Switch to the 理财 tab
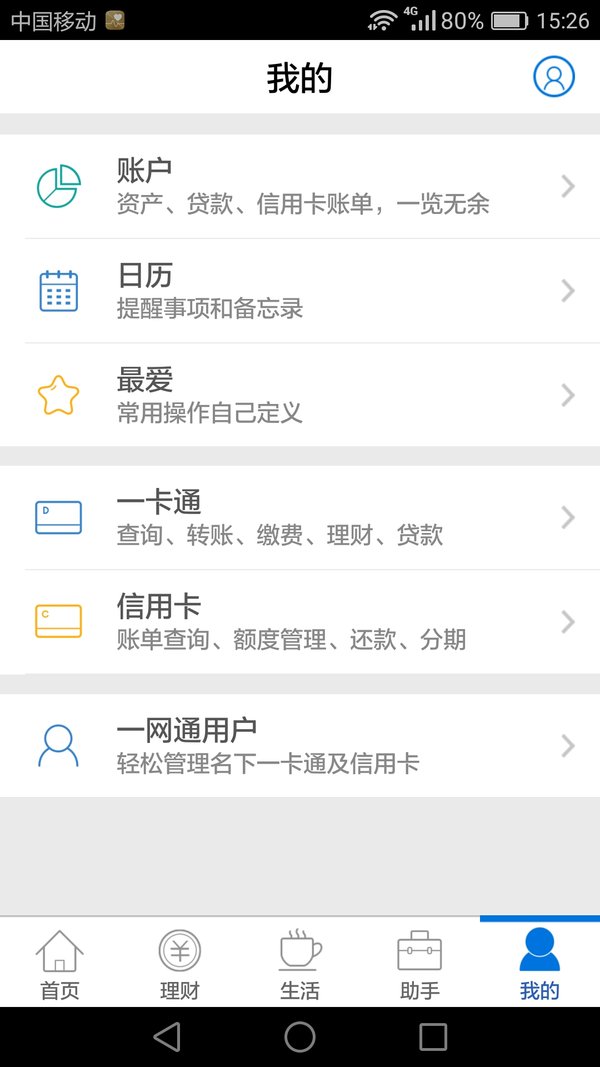Screen dimensions: 600x1067 180,963
